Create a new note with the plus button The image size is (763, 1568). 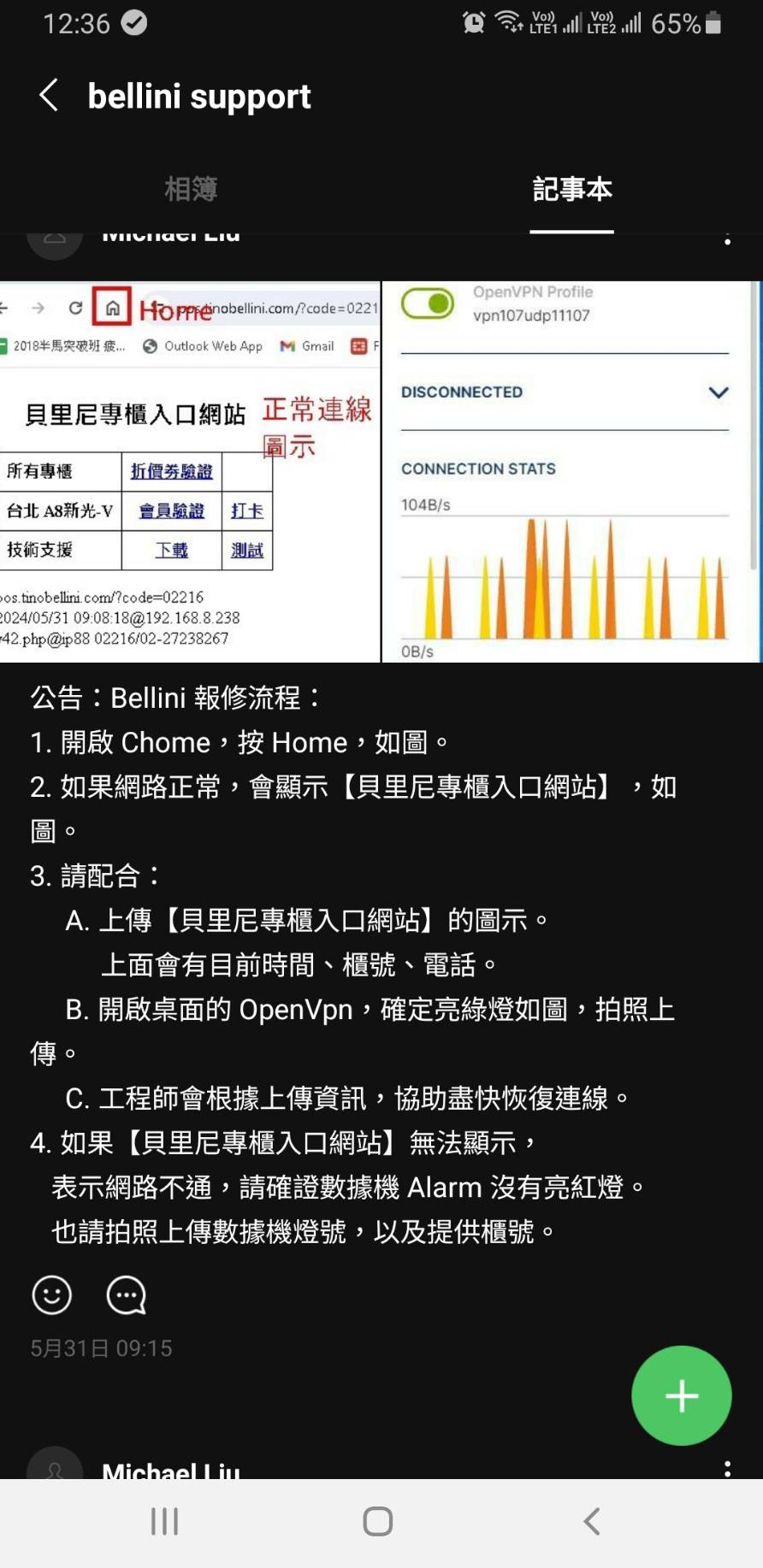[x=682, y=1395]
